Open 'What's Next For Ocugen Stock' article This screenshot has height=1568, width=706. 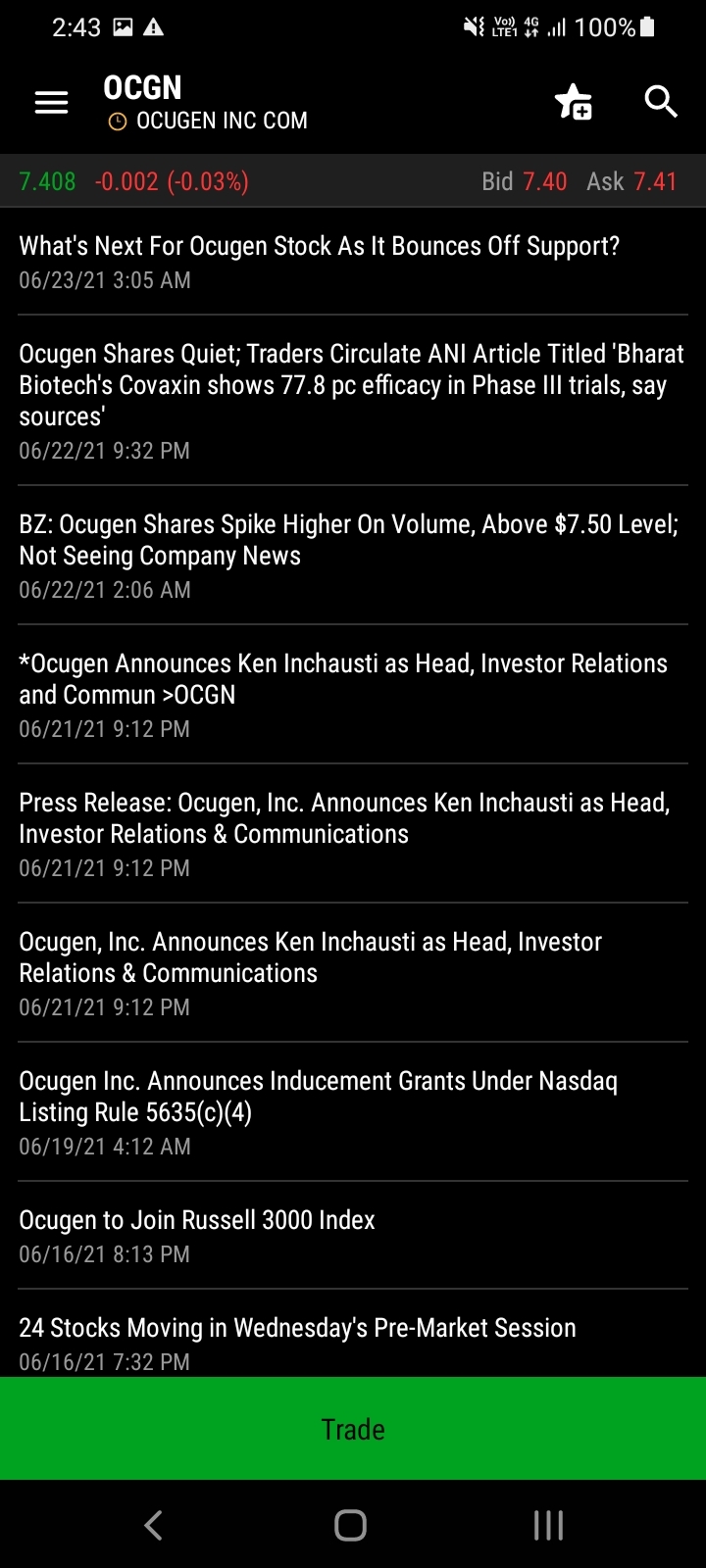(353, 262)
